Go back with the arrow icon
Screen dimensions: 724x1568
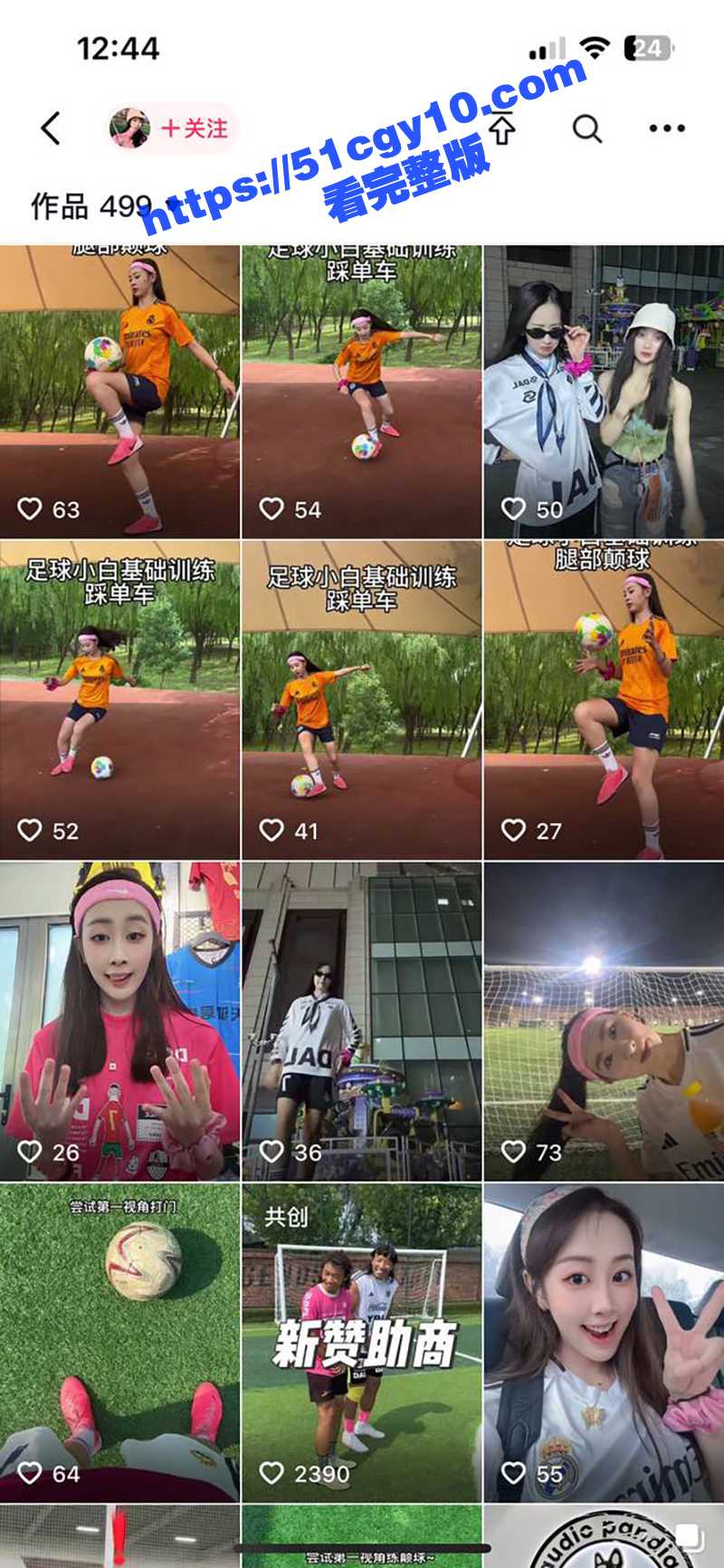point(52,128)
